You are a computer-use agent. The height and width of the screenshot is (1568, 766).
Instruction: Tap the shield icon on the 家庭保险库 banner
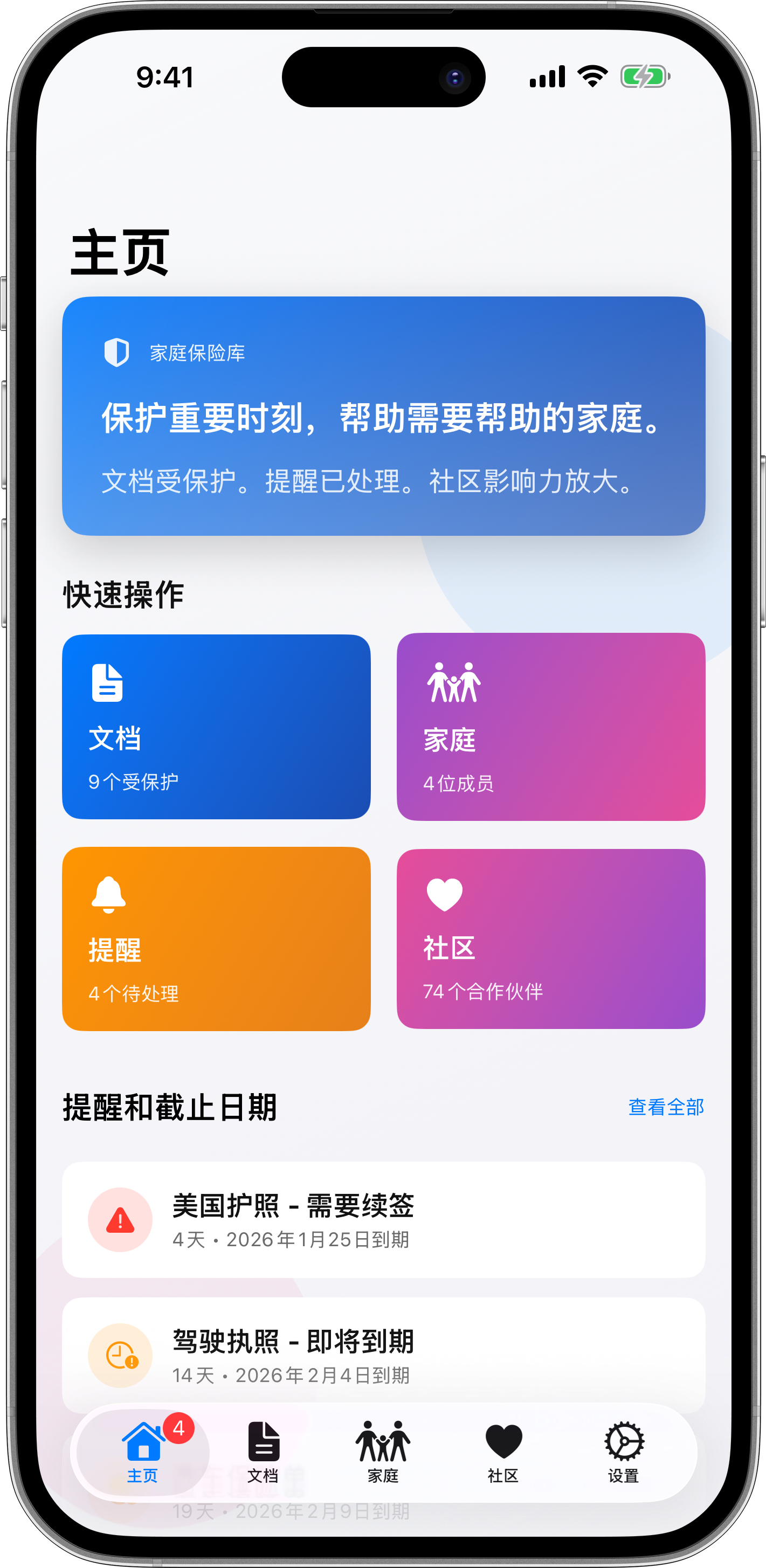coord(117,352)
